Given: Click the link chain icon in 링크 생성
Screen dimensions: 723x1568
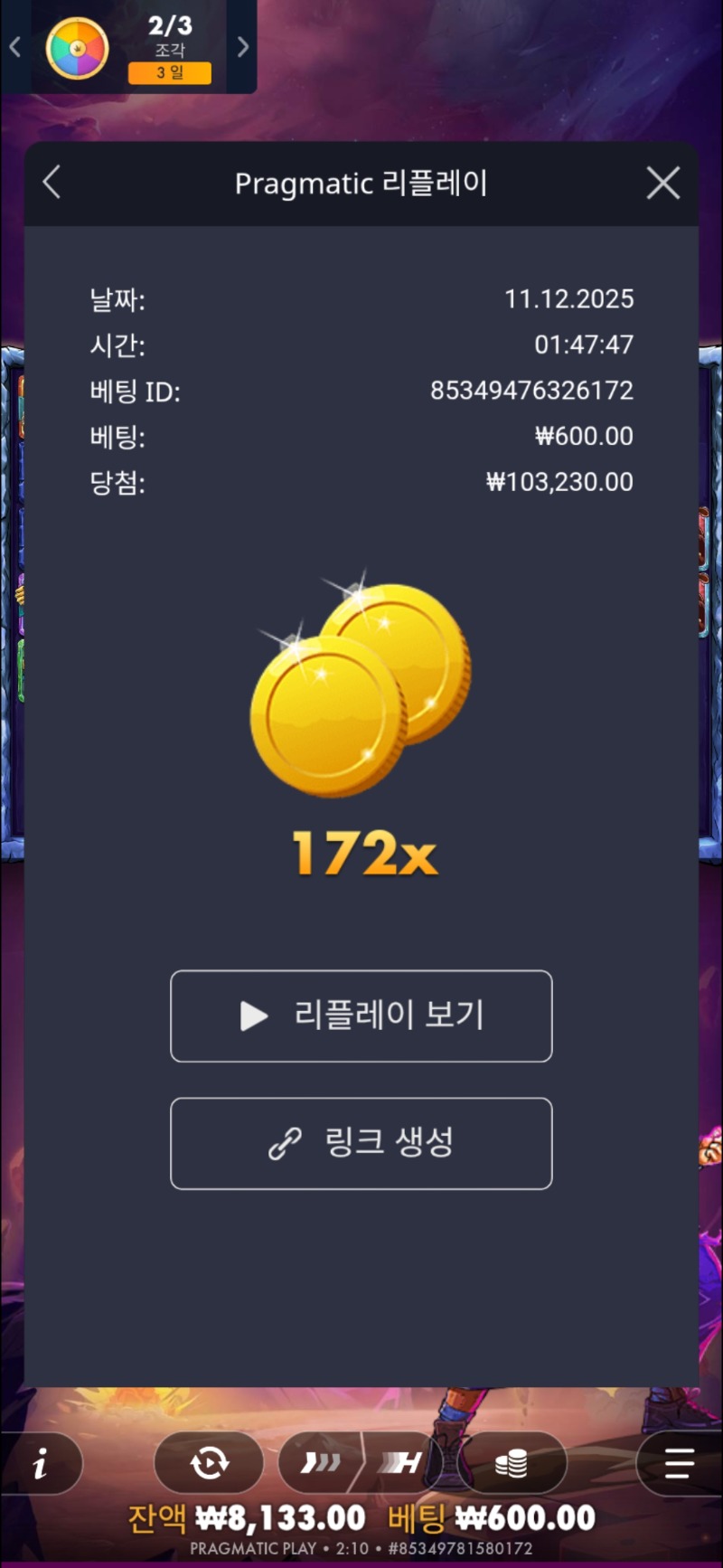Looking at the screenshot, I should click(x=287, y=1142).
